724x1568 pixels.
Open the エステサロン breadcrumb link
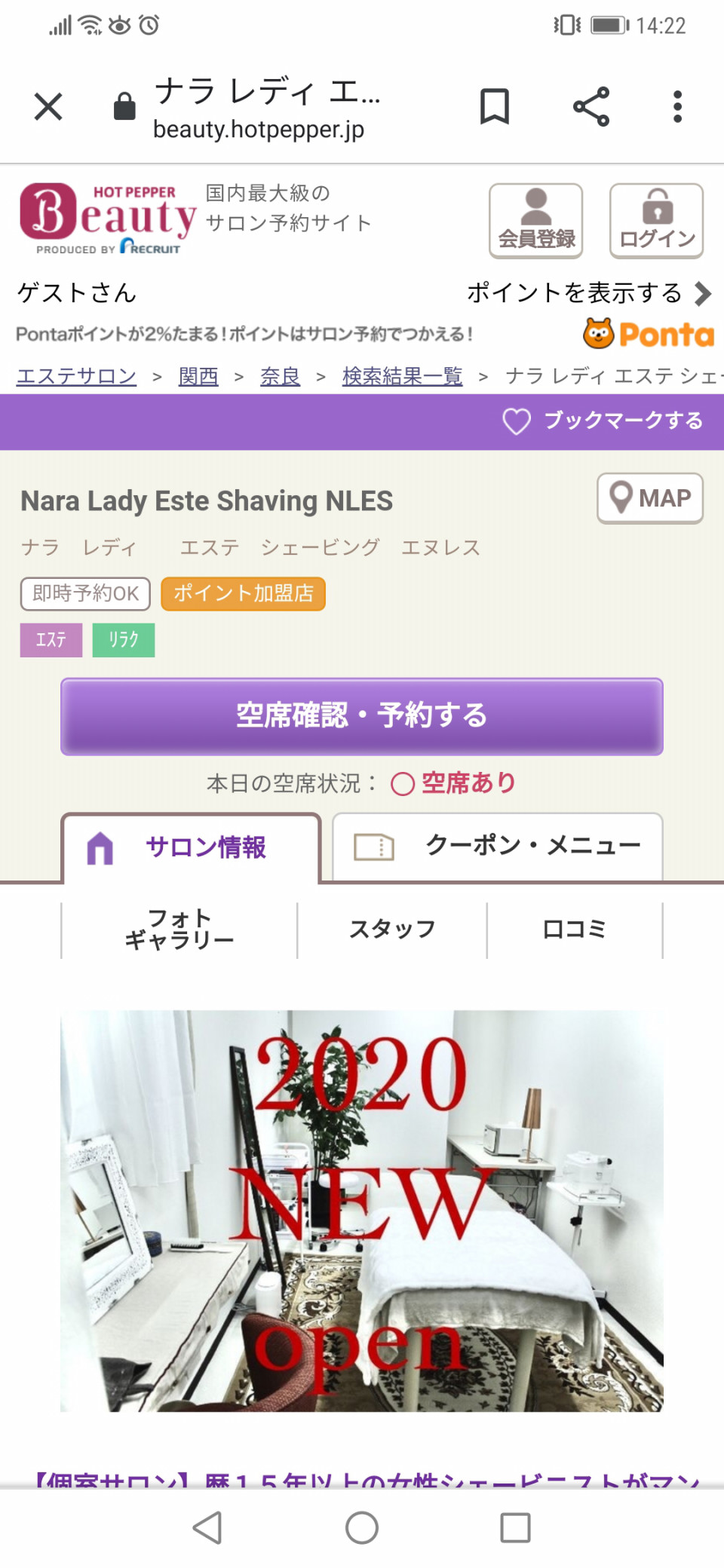(77, 376)
